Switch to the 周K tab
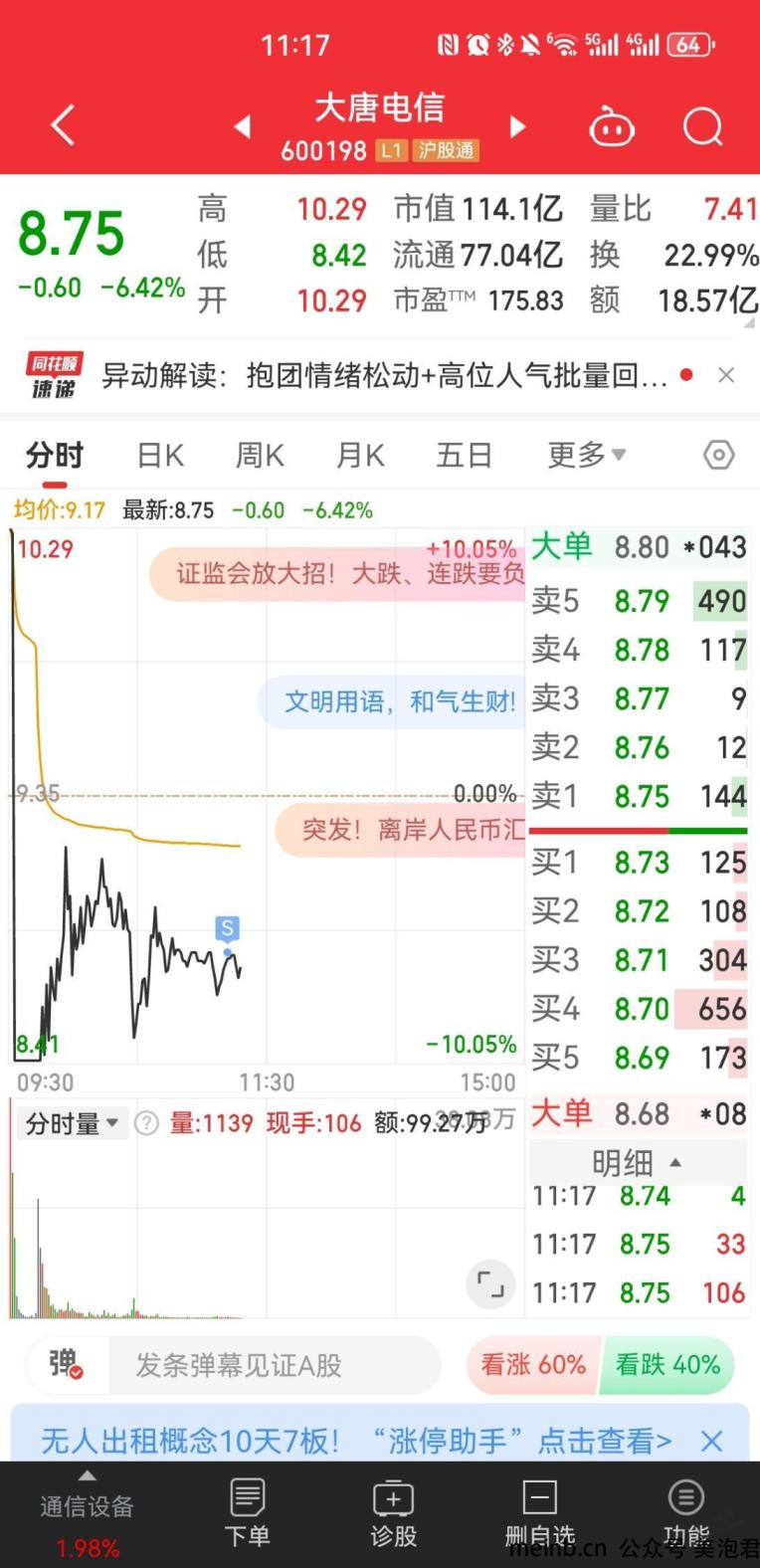Viewport: 760px width, 1568px height. (260, 456)
